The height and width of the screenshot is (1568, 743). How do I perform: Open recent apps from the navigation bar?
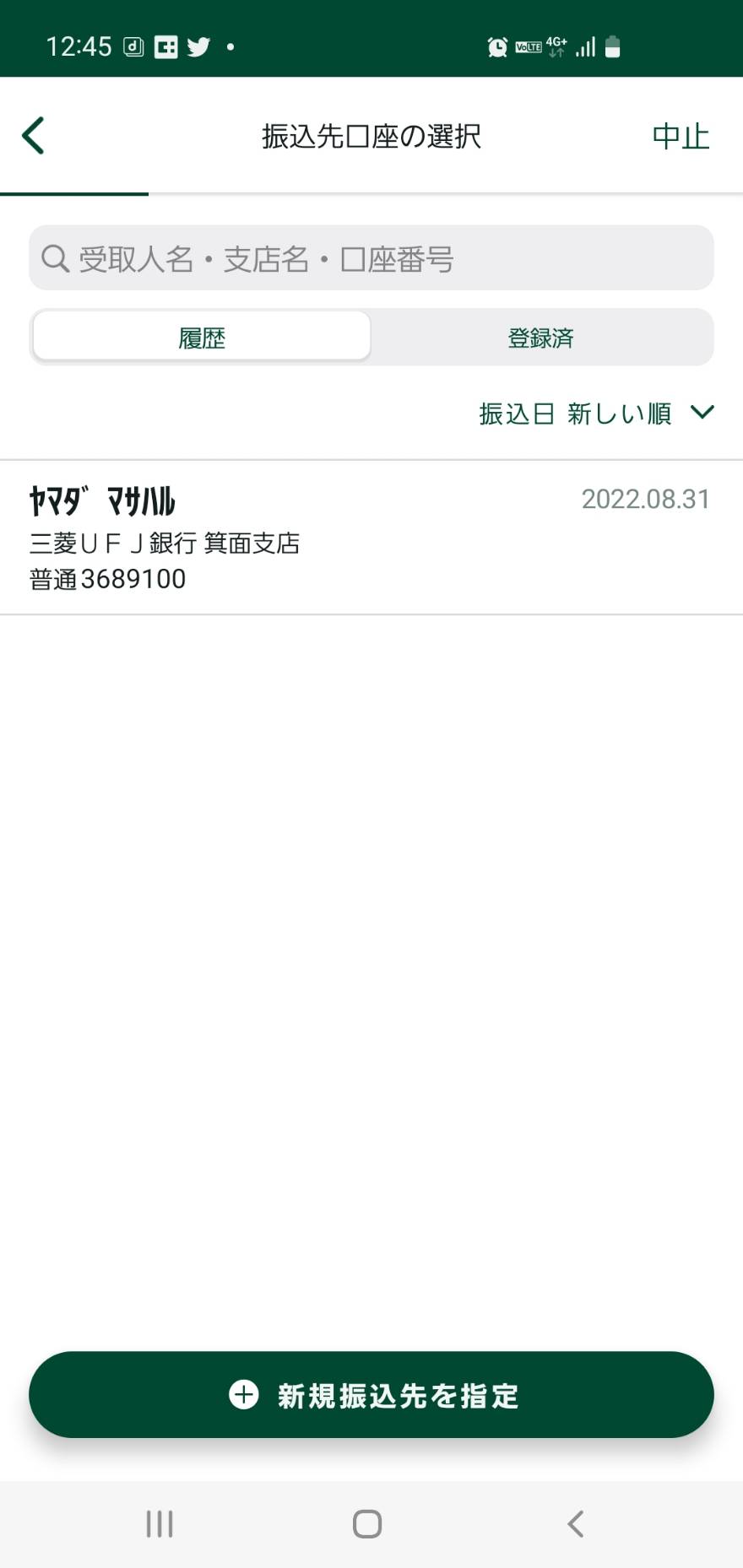click(160, 1523)
